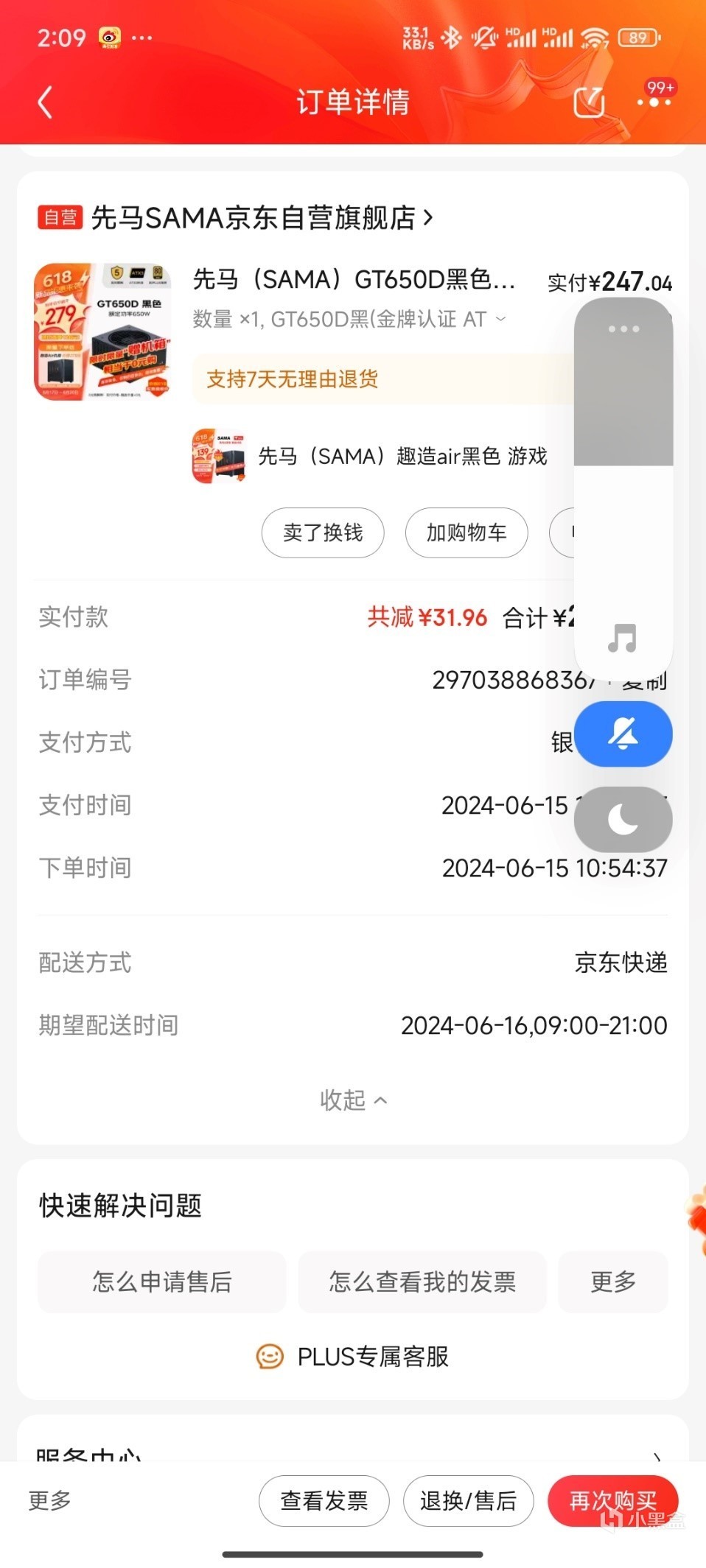
Task: Open 先马SAMA京东自营旗舰店 store page
Action: click(261, 218)
